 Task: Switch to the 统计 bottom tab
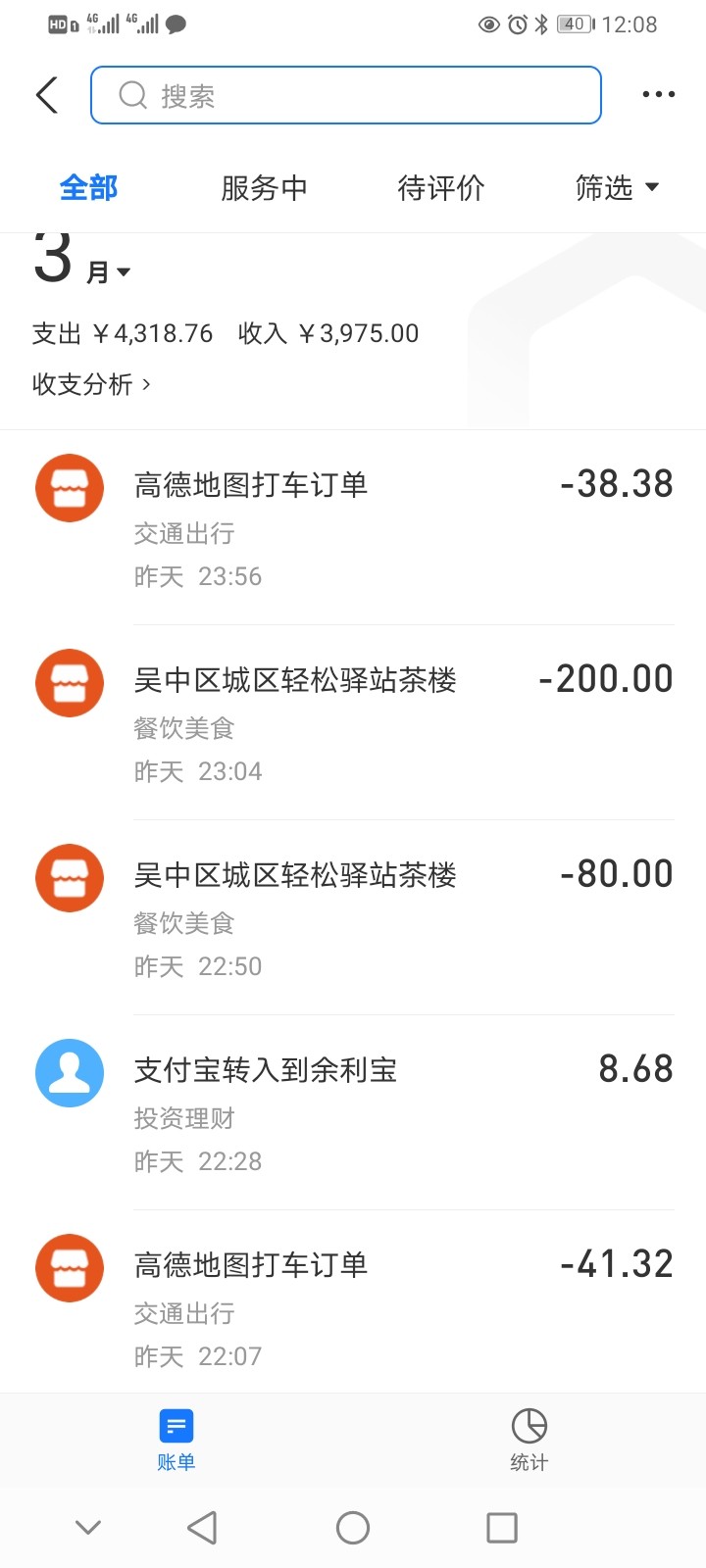click(529, 1440)
